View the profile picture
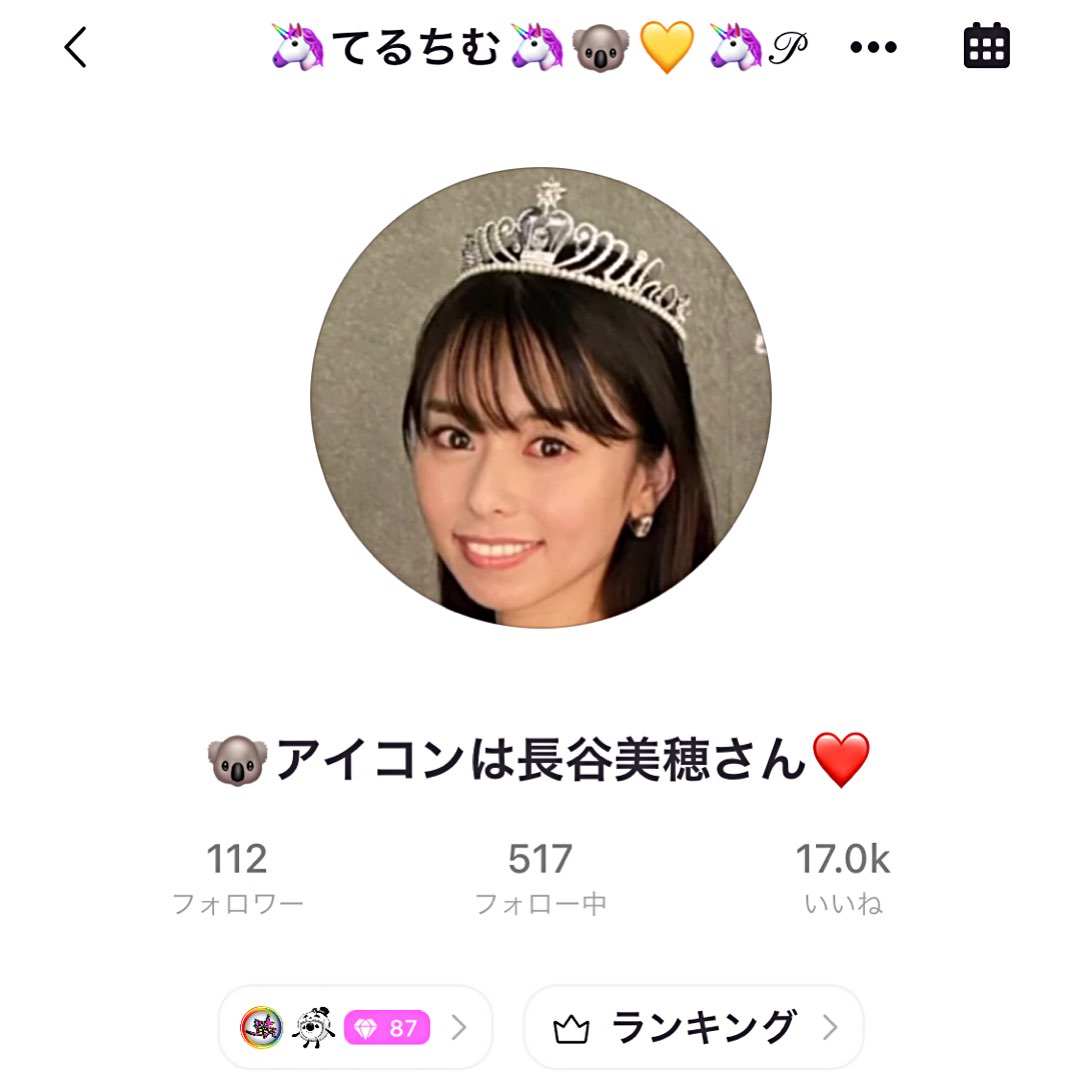 click(x=541, y=397)
